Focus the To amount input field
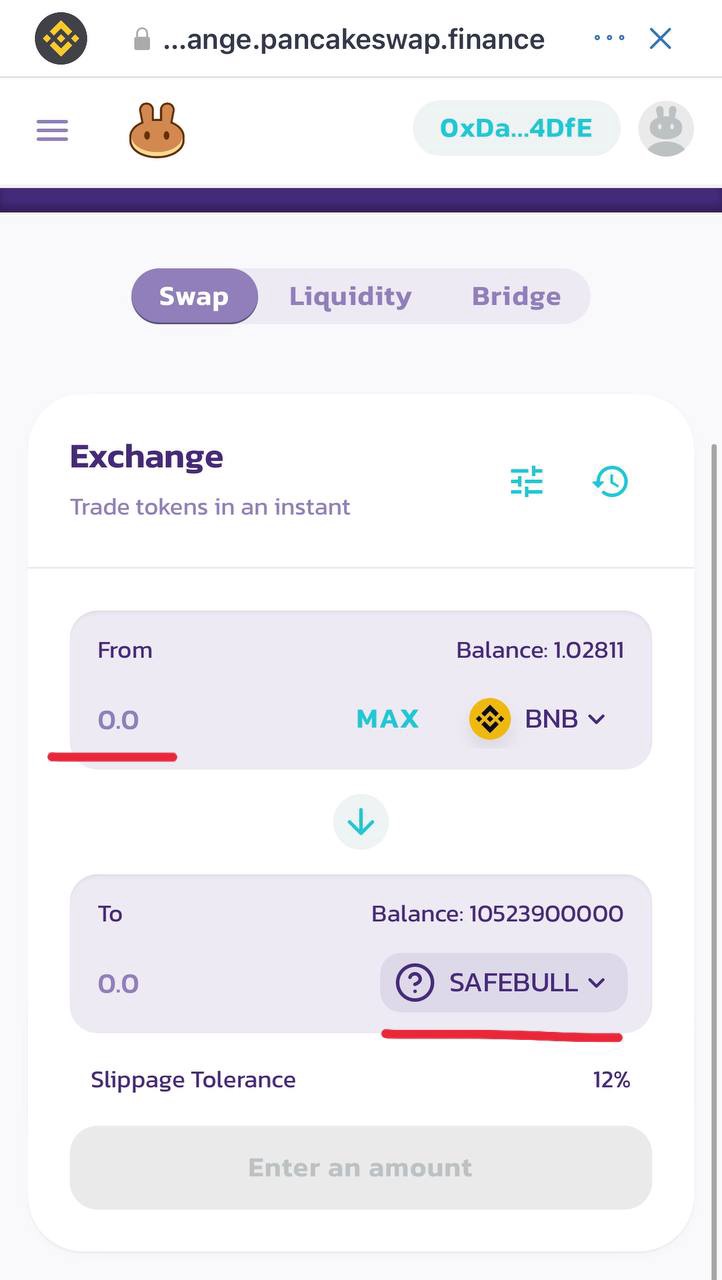This screenshot has height=1280, width=722. 220,983
